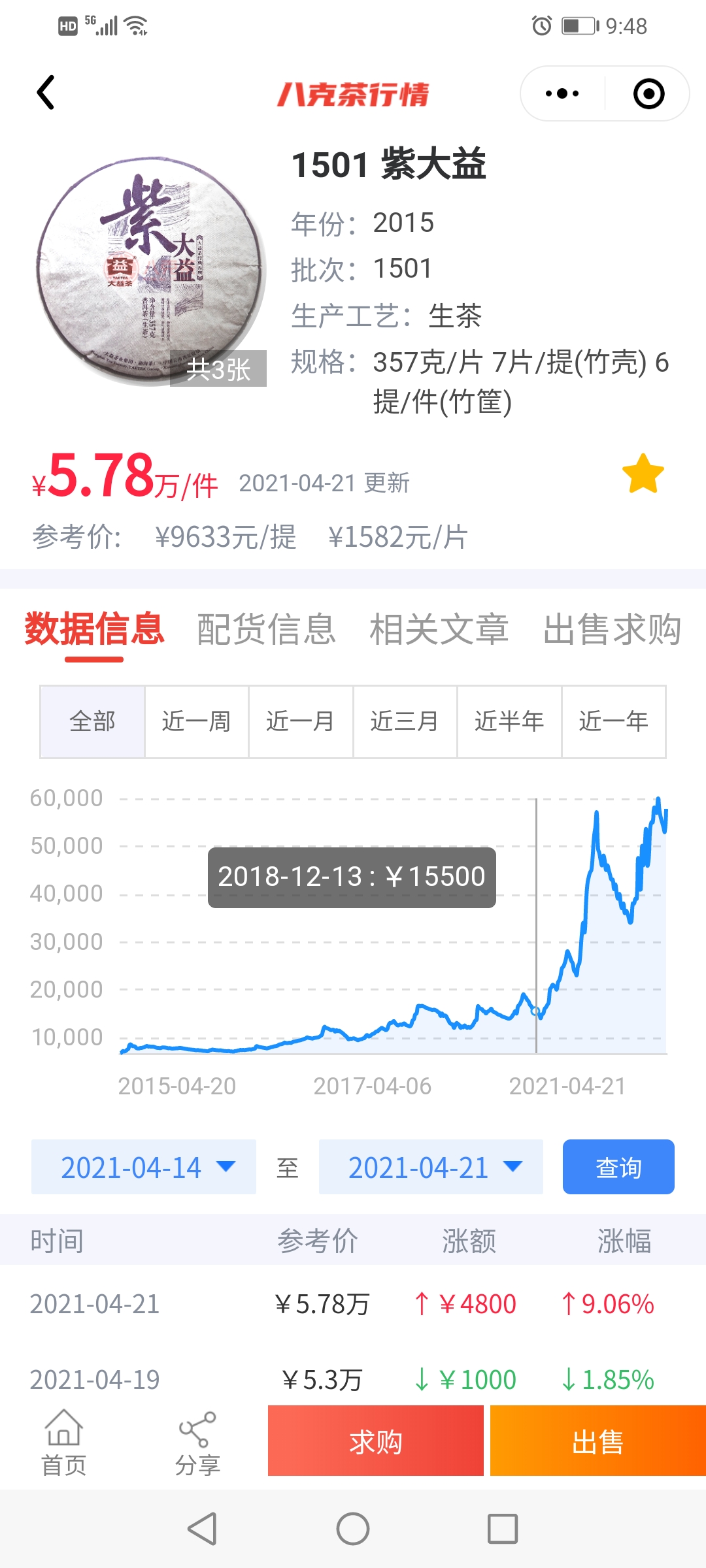
Task: Toggle the yellow favorite star
Action: (x=643, y=474)
